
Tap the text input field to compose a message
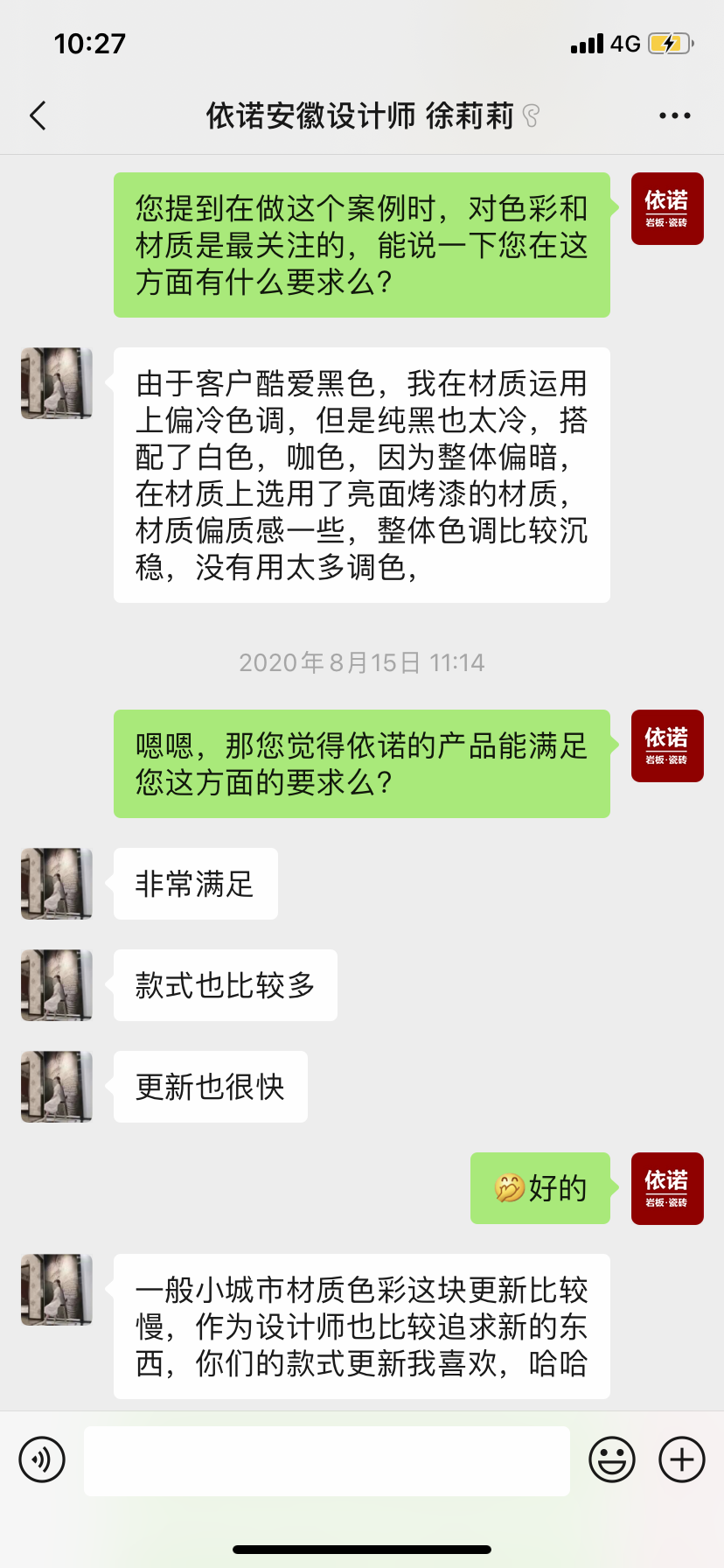pyautogui.click(x=325, y=1459)
